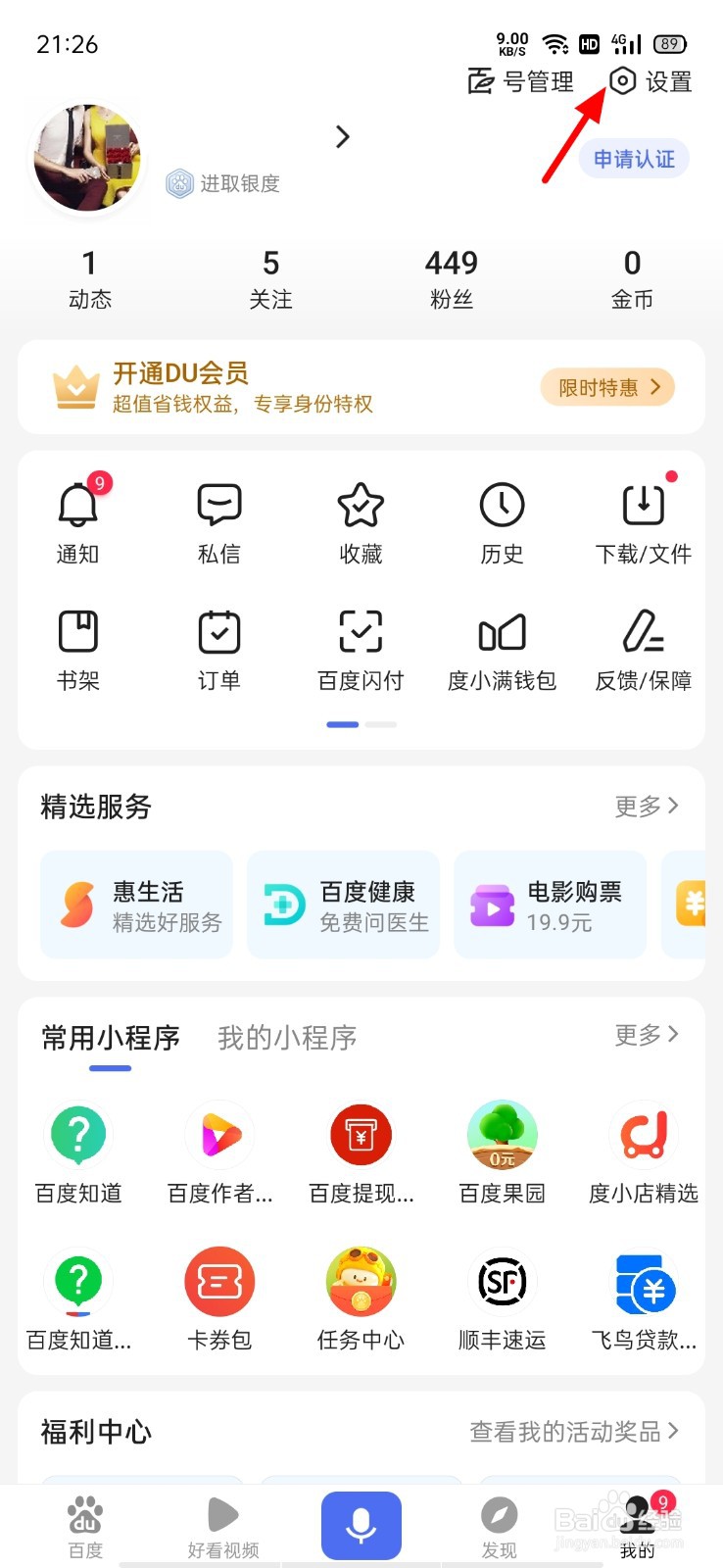Tap 限时特惠 DU membership offer
The width and height of the screenshot is (723, 1568).
[606, 387]
